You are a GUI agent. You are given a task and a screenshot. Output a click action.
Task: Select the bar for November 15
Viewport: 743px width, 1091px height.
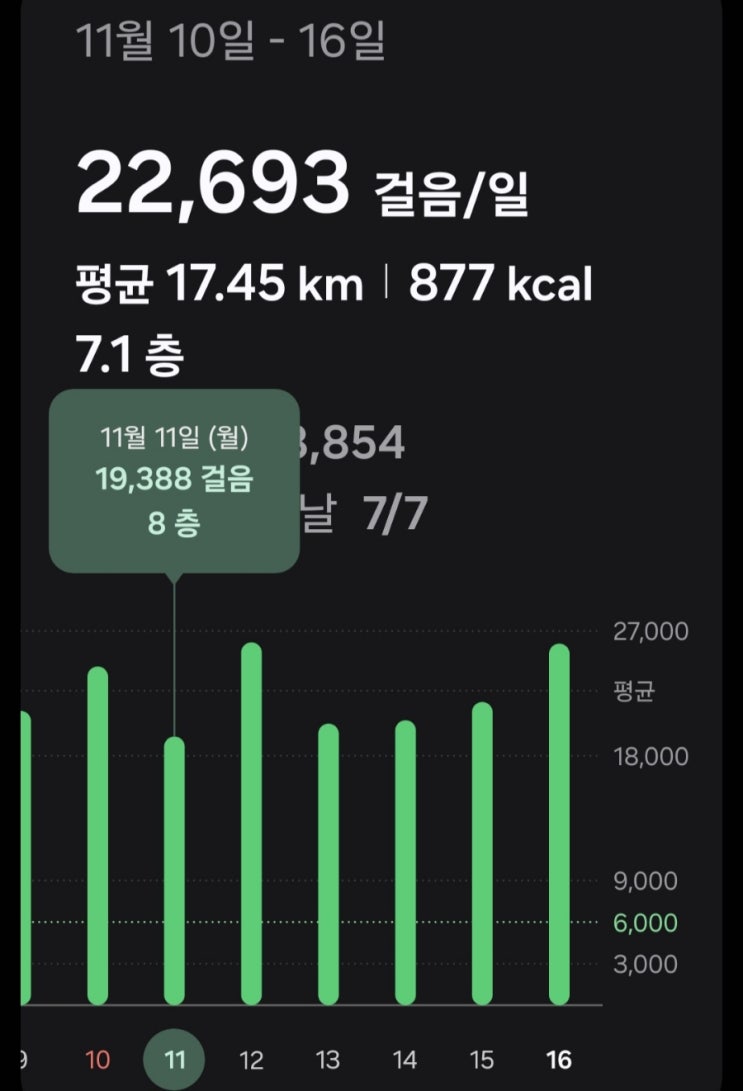click(482, 854)
